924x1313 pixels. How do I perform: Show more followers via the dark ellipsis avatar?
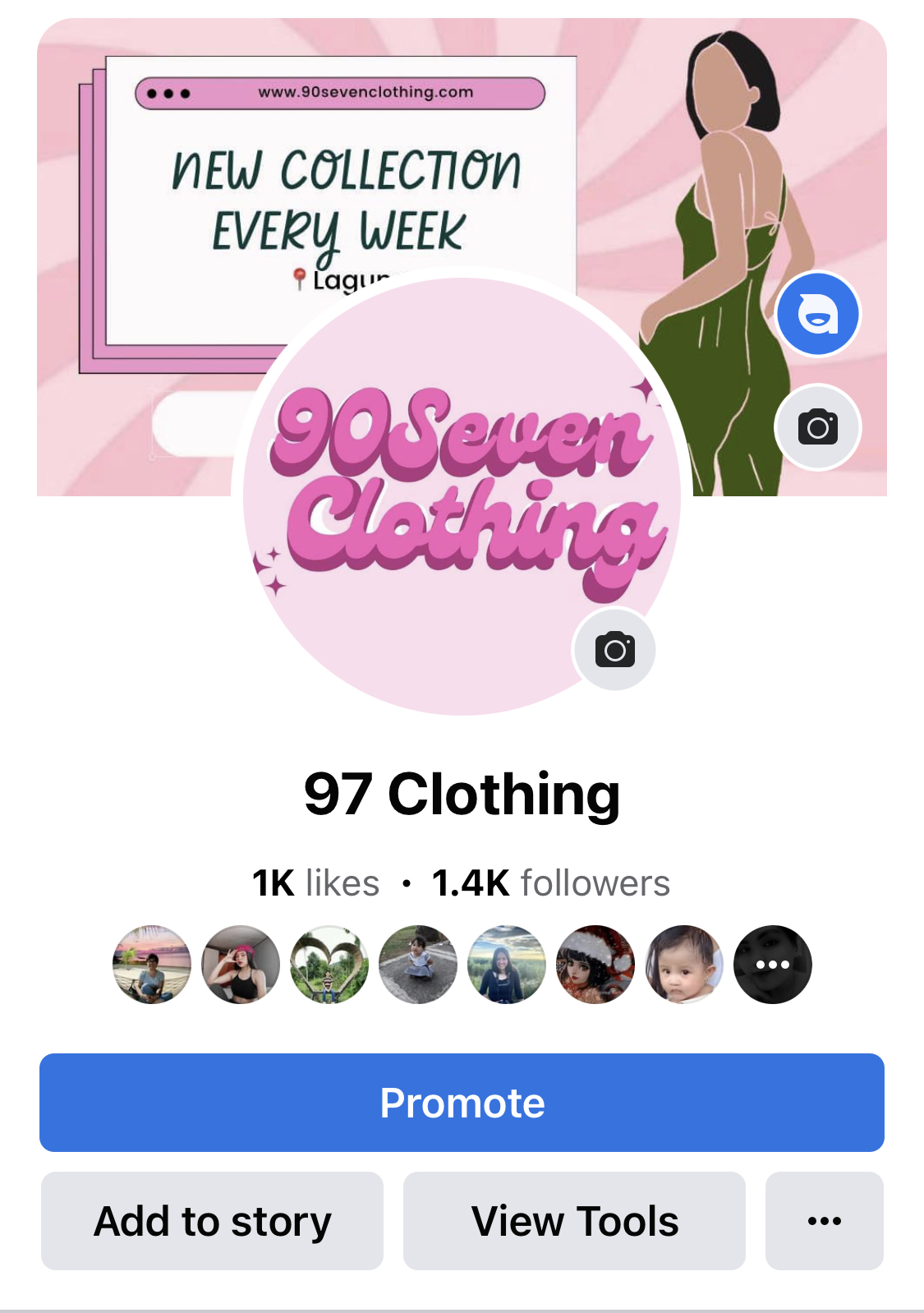pyautogui.click(x=772, y=965)
